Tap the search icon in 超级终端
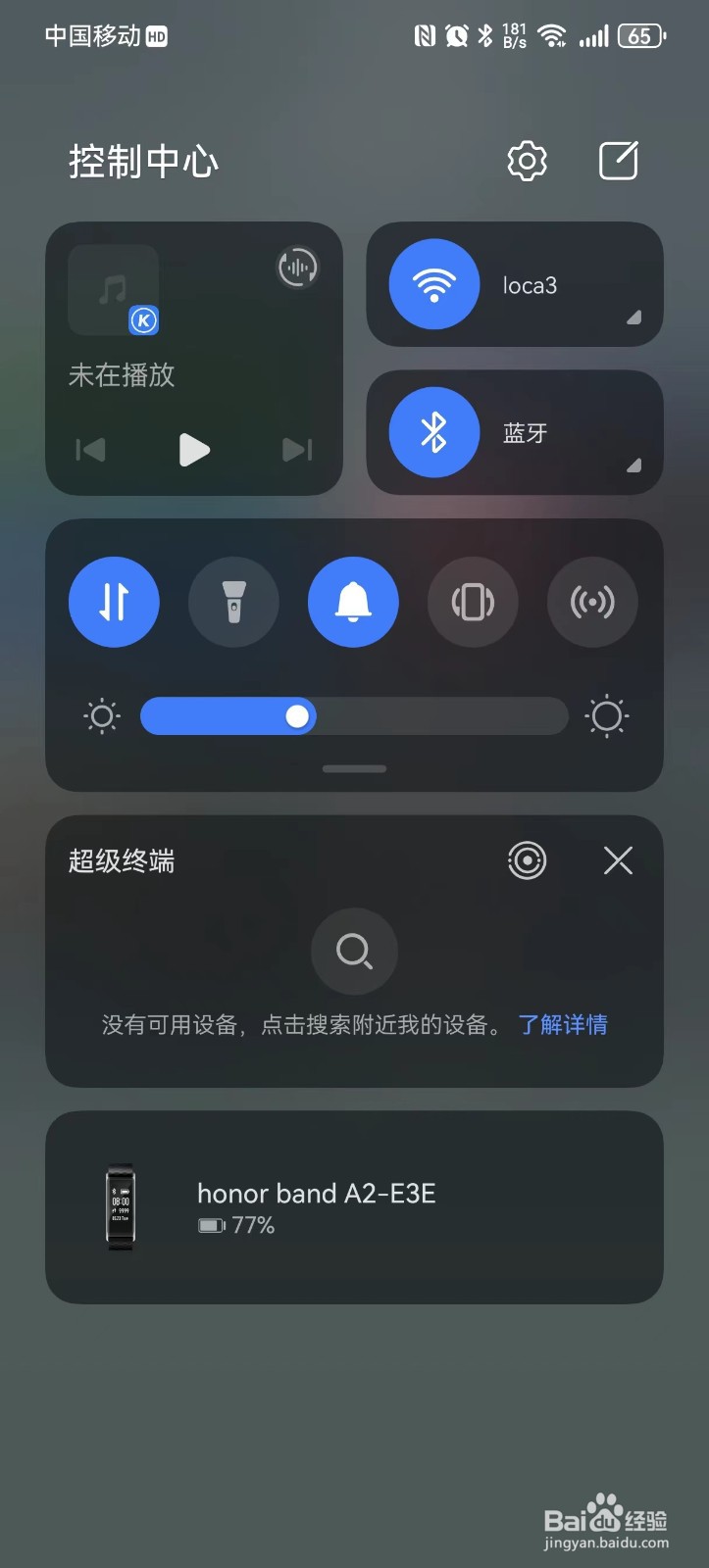This screenshot has height=1568, width=709. coord(353,952)
